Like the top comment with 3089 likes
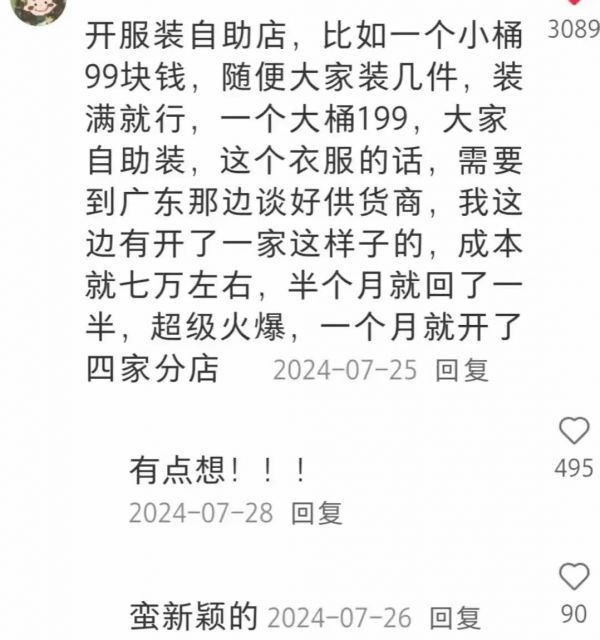 (x=574, y=5)
